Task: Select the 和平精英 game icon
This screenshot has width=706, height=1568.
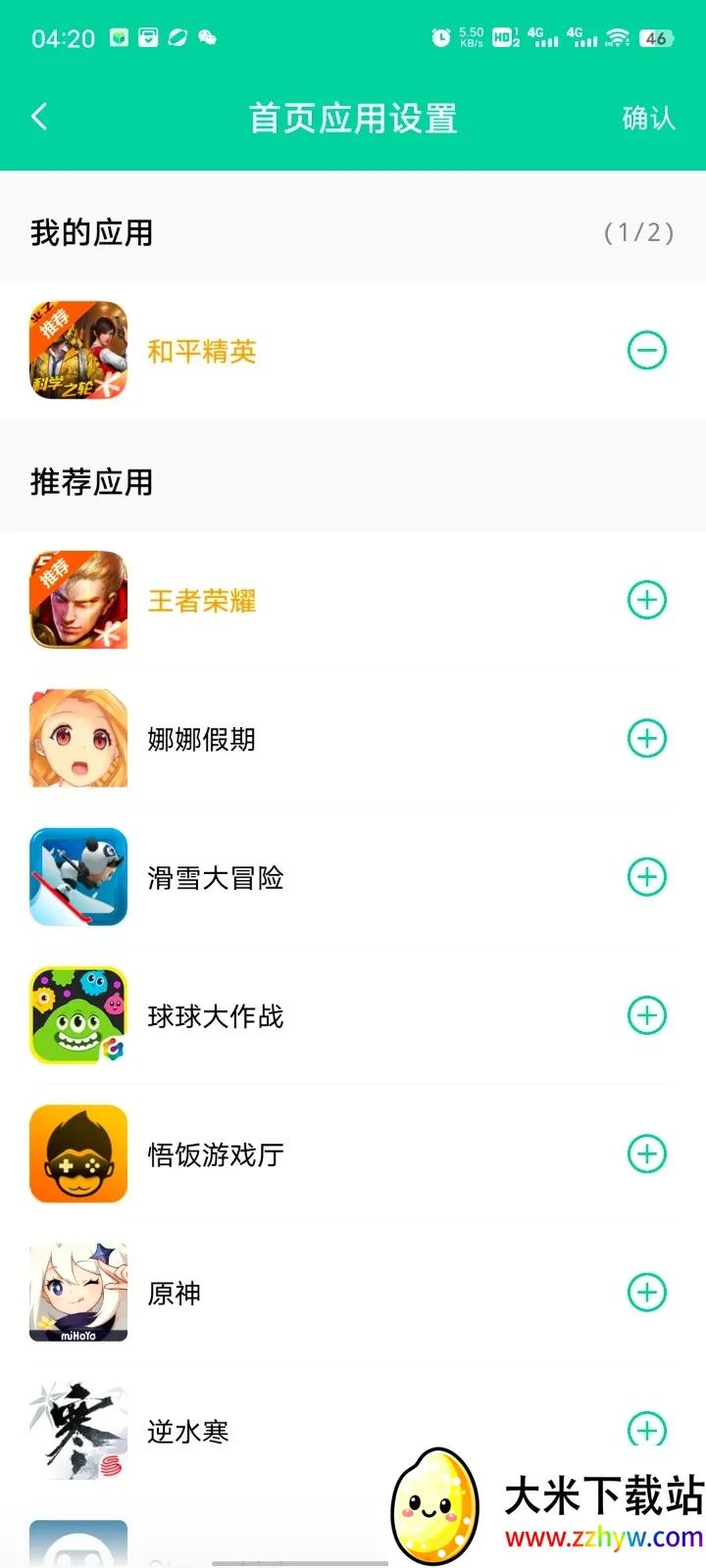Action: pos(78,350)
